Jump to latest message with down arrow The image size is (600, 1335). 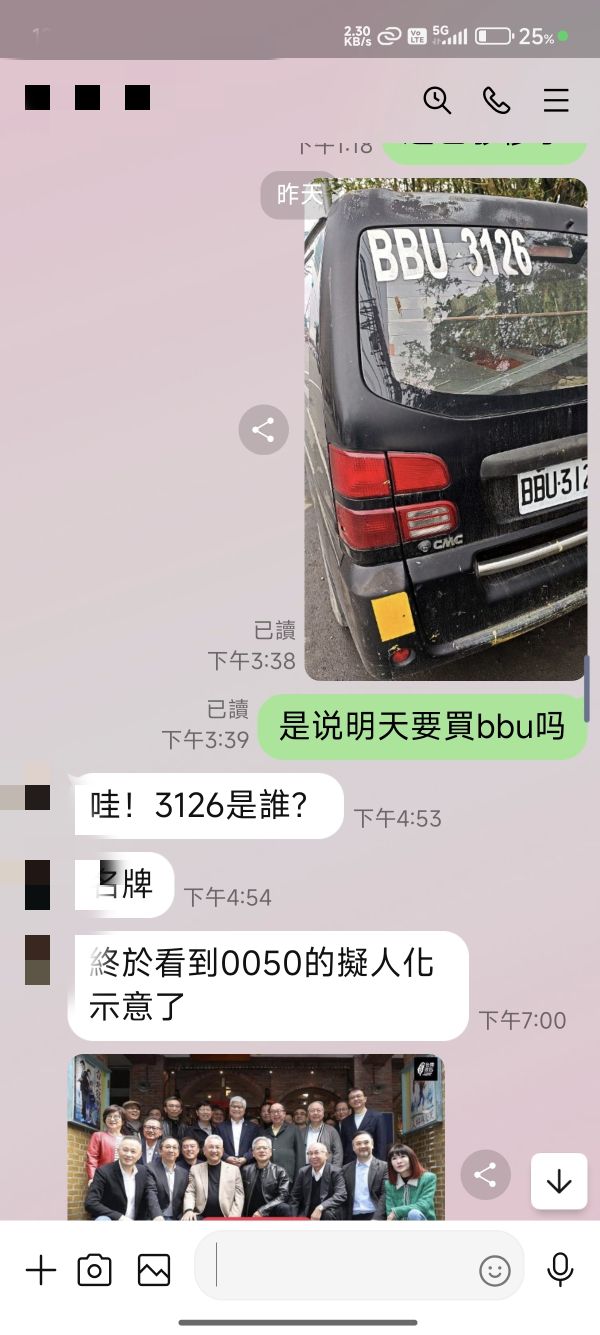point(558,1181)
